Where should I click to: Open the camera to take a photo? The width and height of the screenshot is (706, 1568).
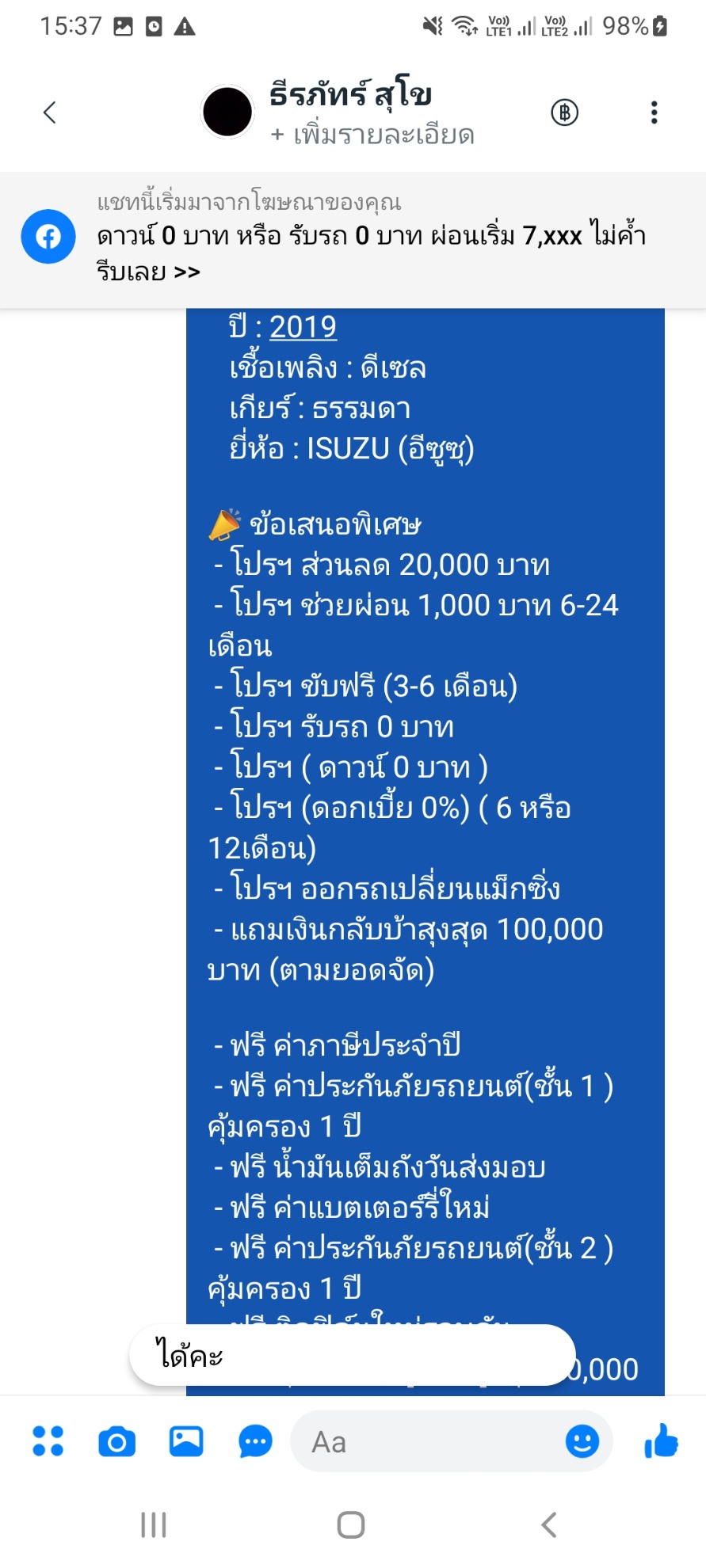coord(117,1441)
